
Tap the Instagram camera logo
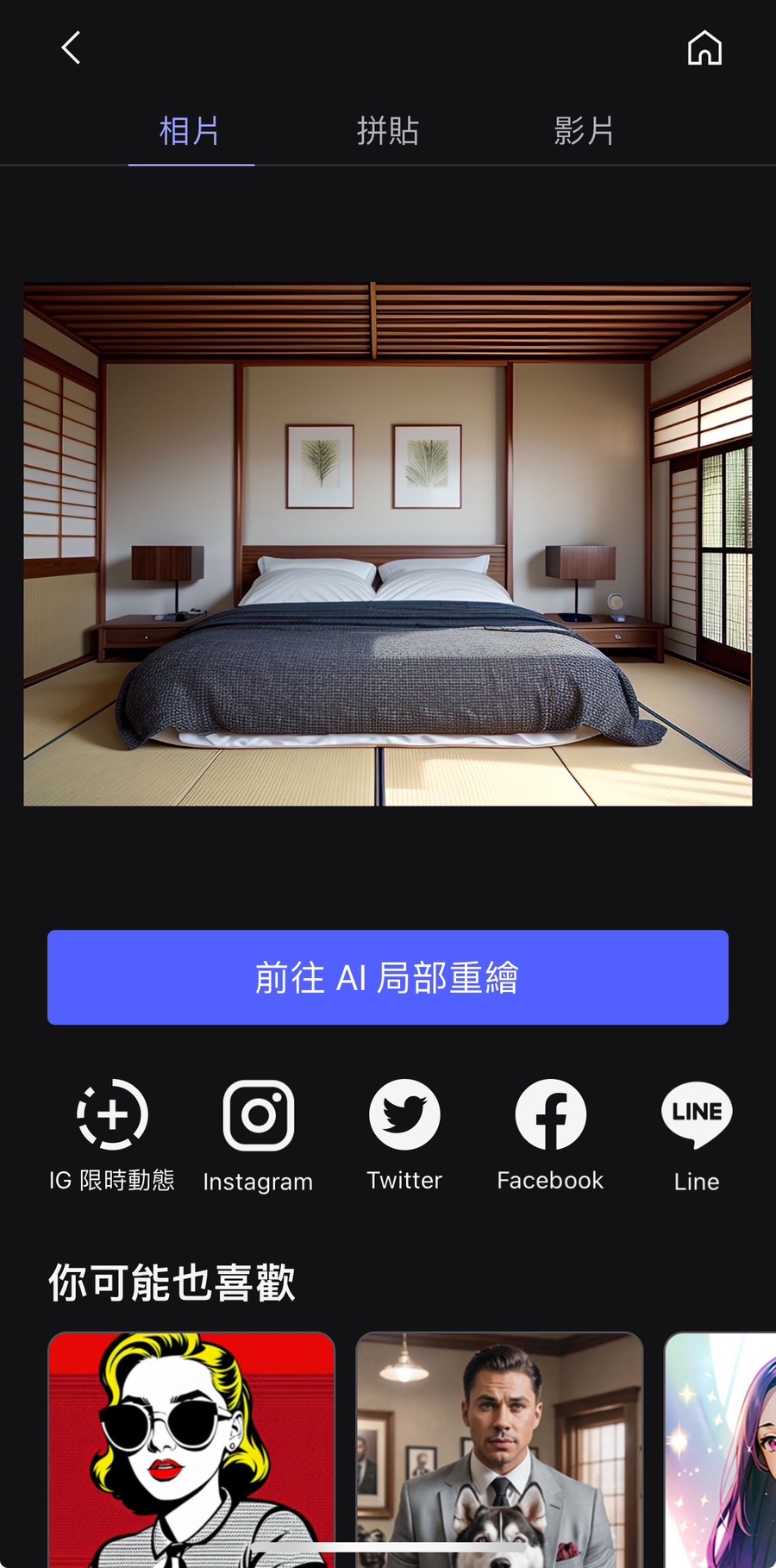coord(257,1114)
